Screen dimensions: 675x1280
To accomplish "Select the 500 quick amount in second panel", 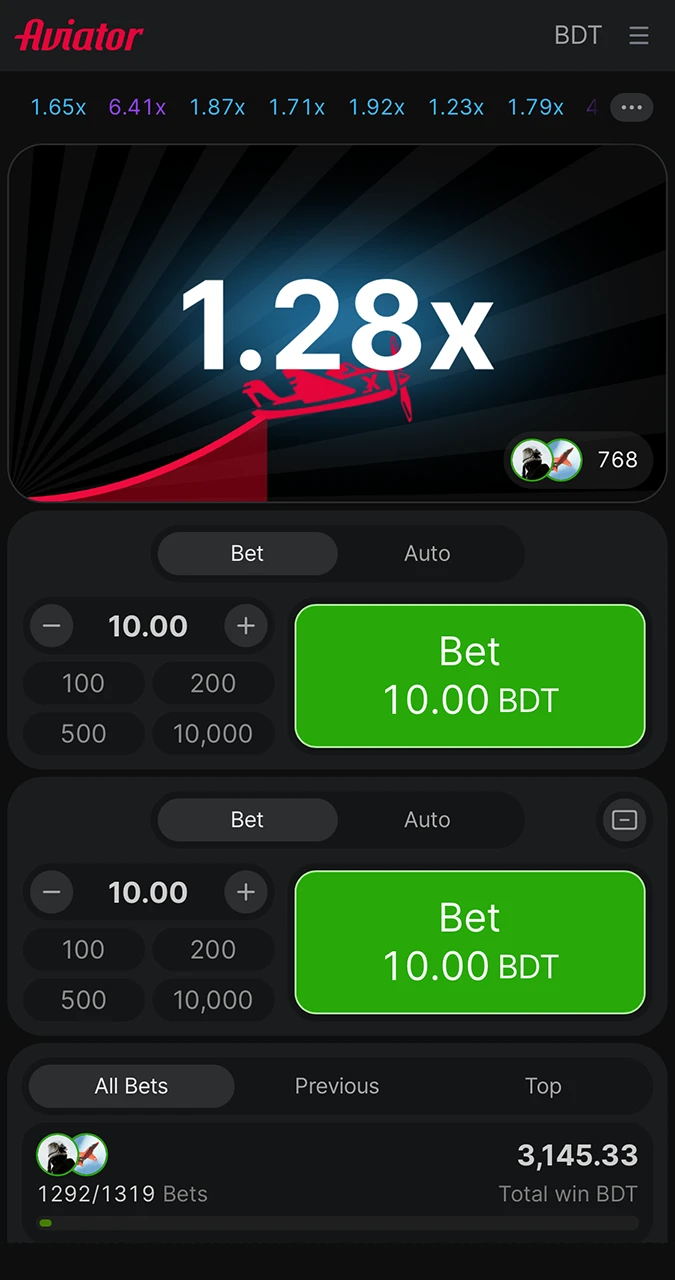I will pos(83,999).
